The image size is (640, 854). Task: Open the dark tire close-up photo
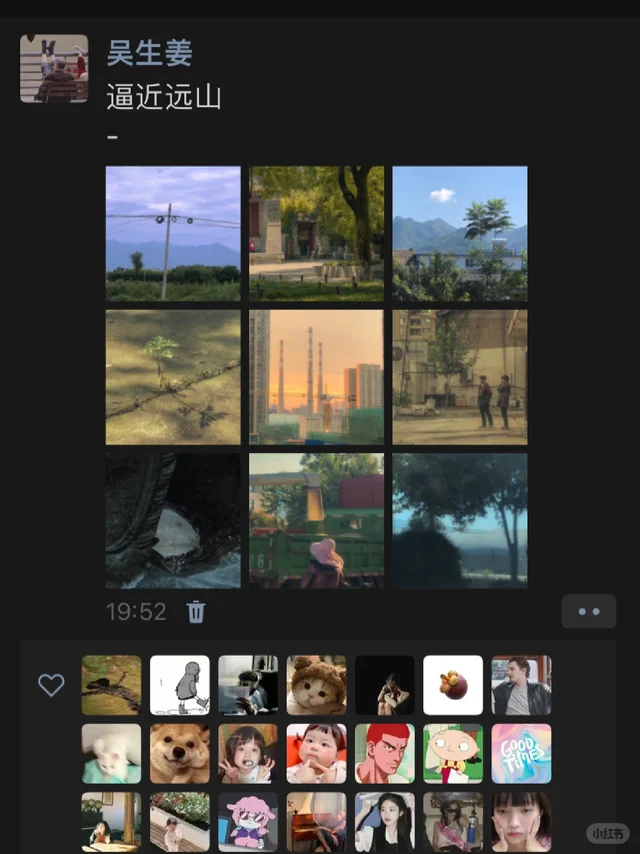[173, 520]
